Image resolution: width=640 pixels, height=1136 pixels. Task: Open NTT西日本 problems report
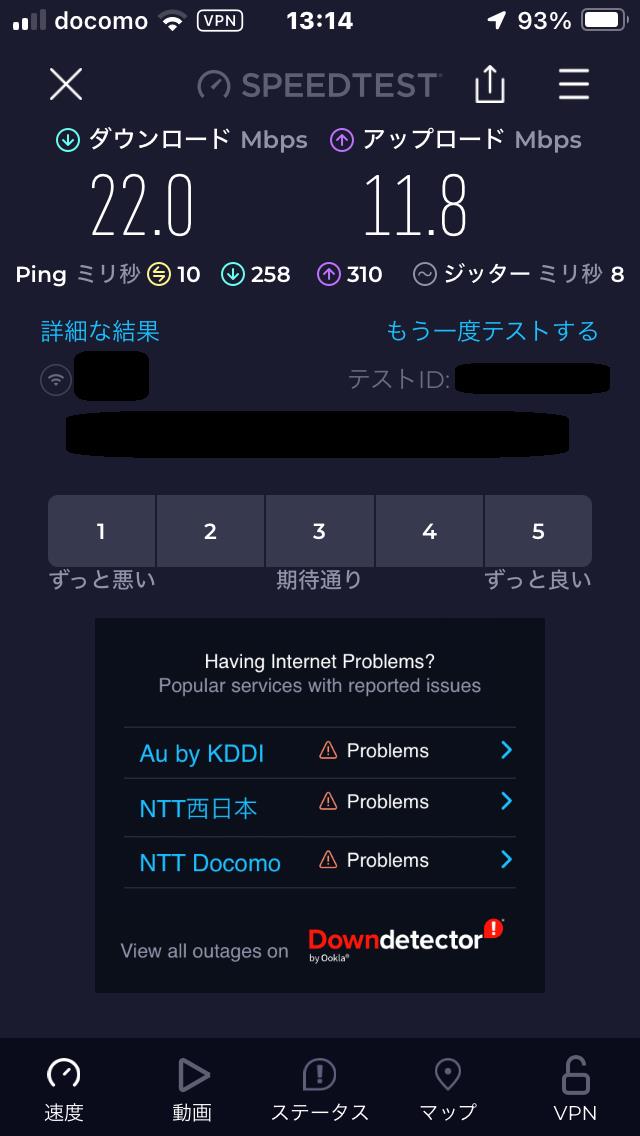320,807
